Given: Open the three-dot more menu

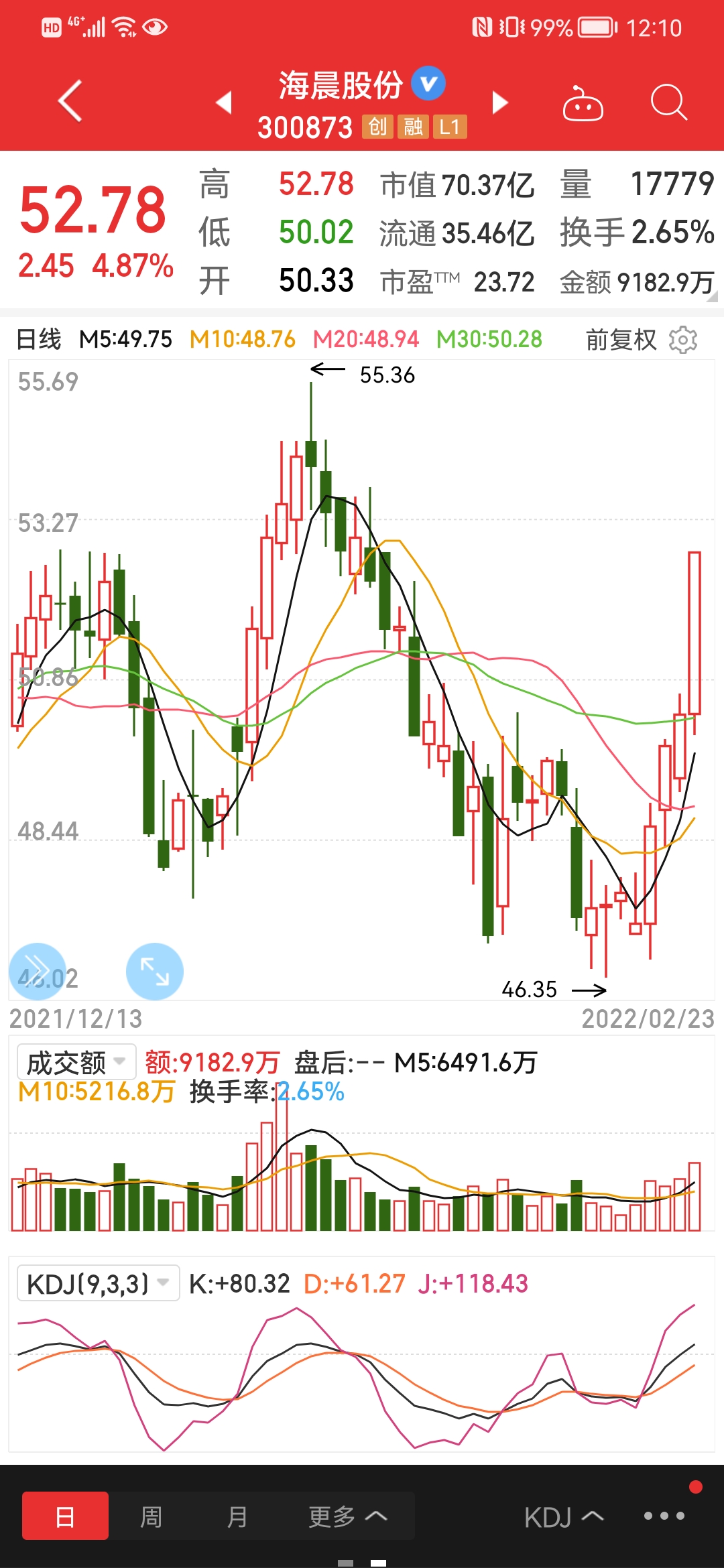Looking at the screenshot, I should pos(664,1516).
